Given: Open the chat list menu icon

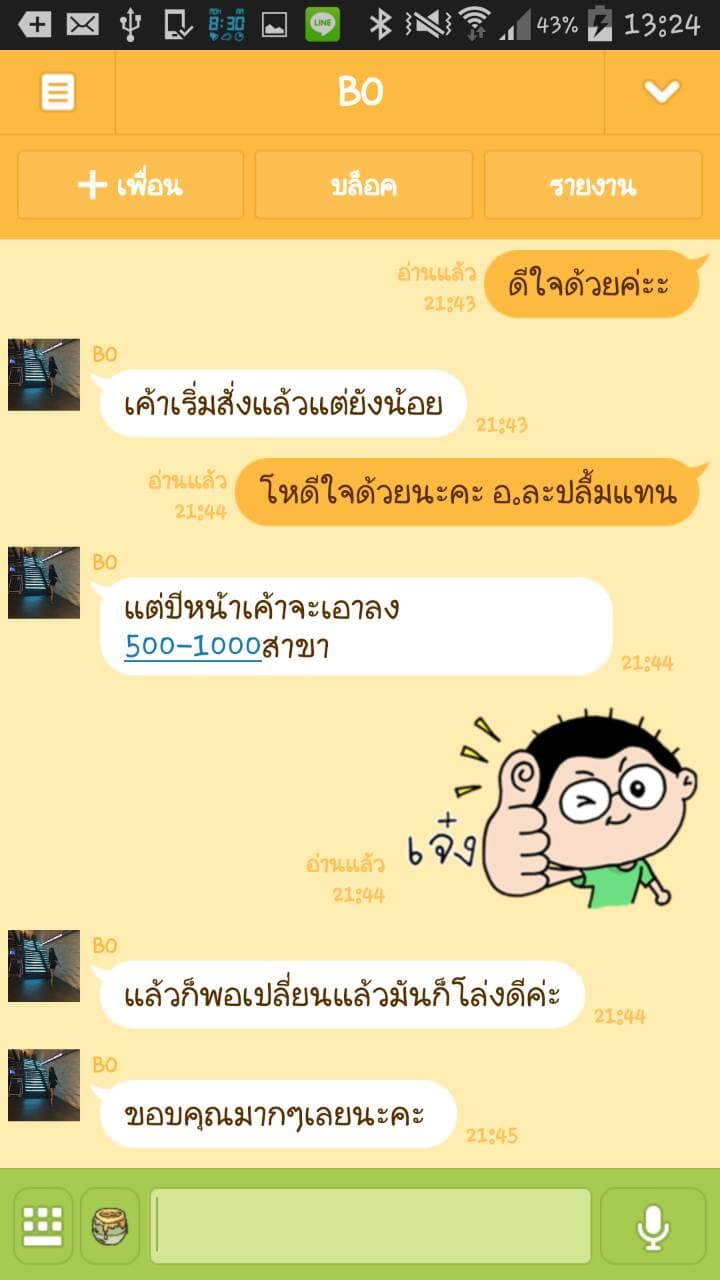Looking at the screenshot, I should pos(57,92).
